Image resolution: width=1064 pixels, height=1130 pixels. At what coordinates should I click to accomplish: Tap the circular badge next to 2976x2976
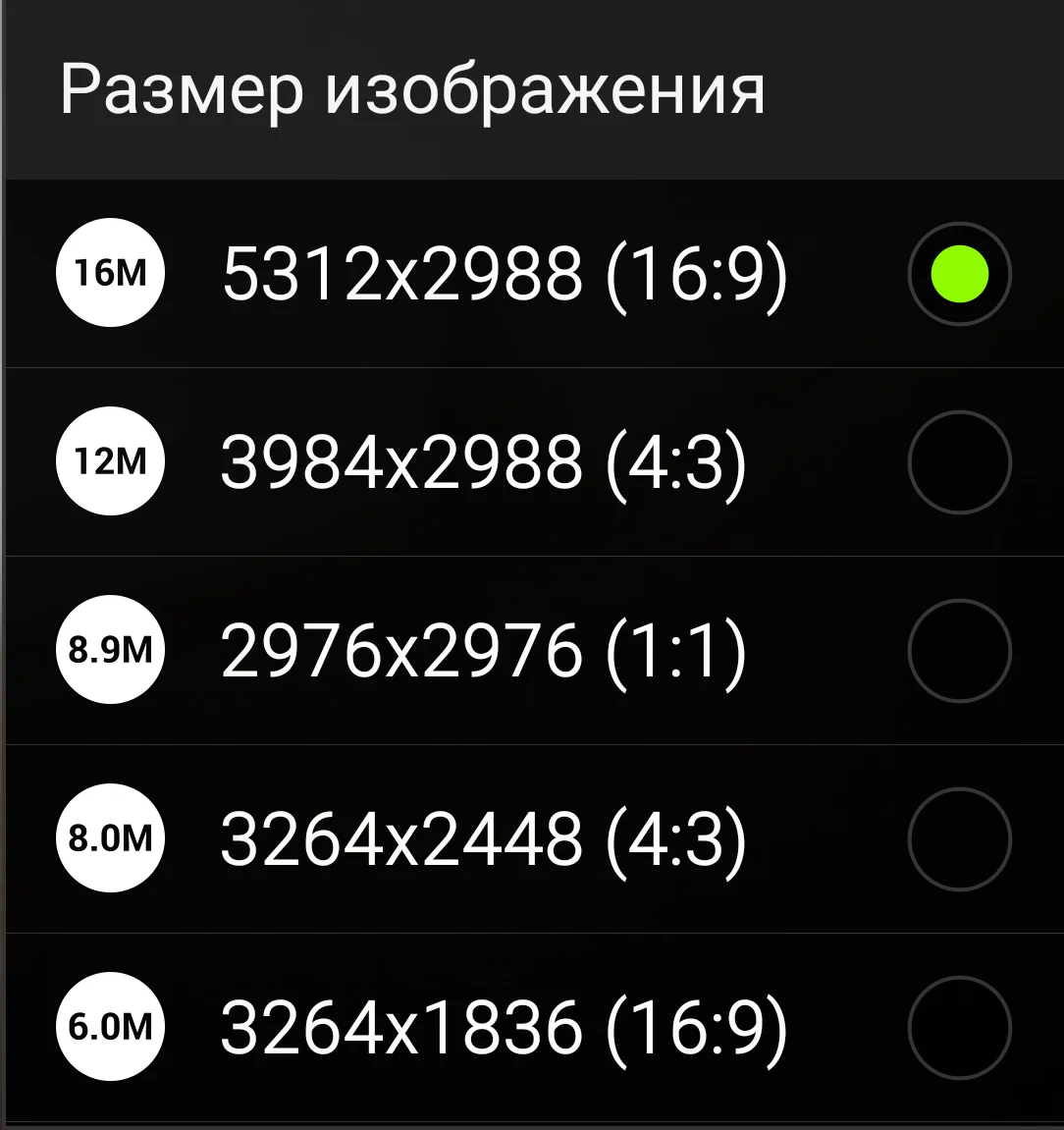[x=110, y=650]
